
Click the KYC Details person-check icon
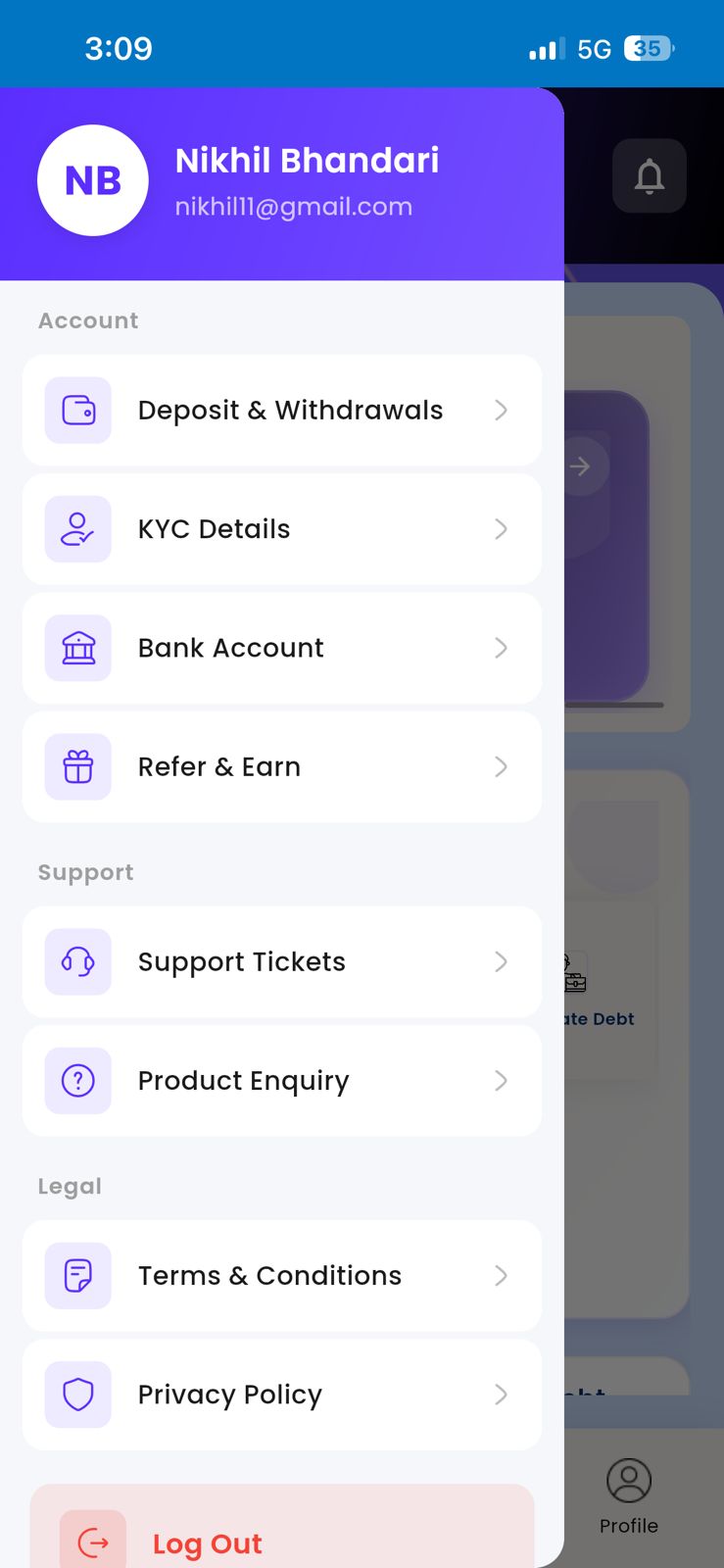pyautogui.click(x=77, y=529)
